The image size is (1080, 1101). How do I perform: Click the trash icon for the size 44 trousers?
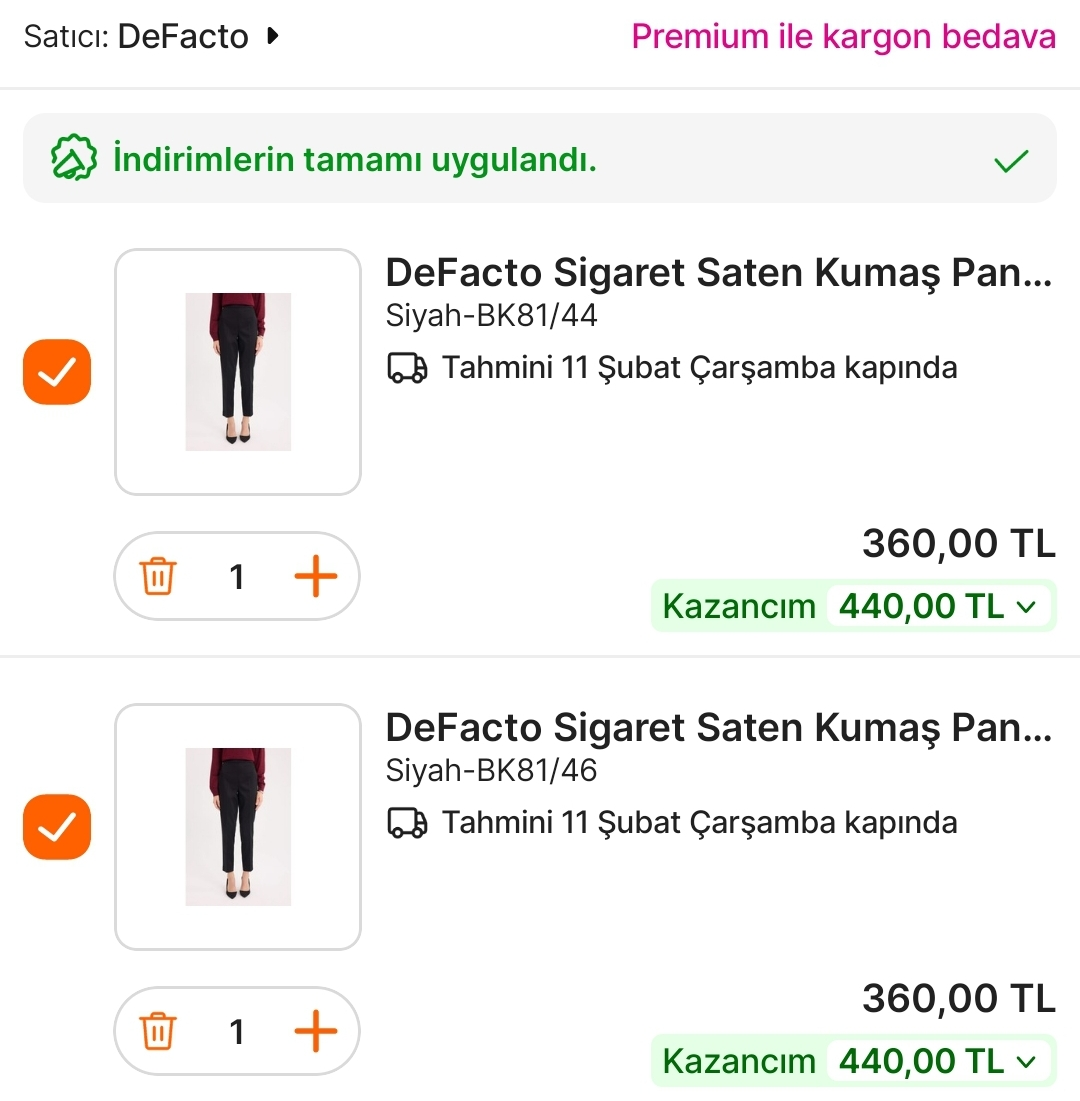click(157, 576)
